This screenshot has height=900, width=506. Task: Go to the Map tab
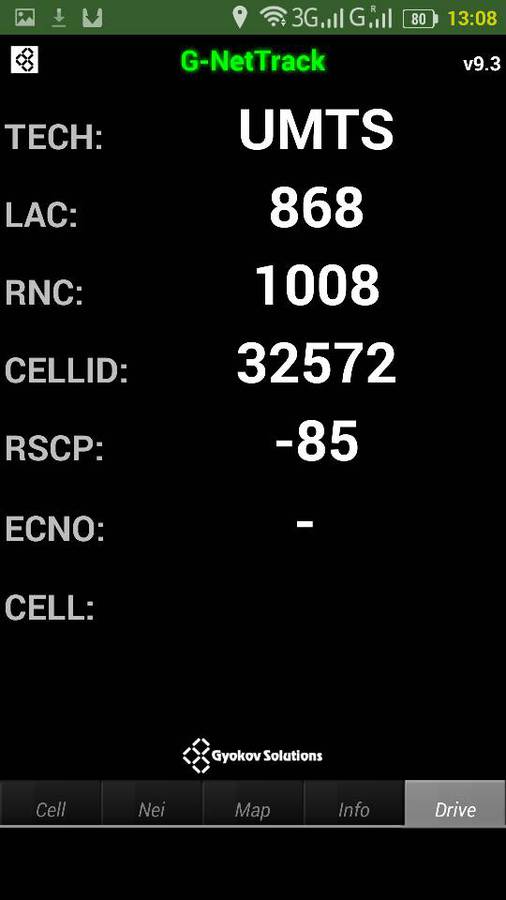coord(253,803)
